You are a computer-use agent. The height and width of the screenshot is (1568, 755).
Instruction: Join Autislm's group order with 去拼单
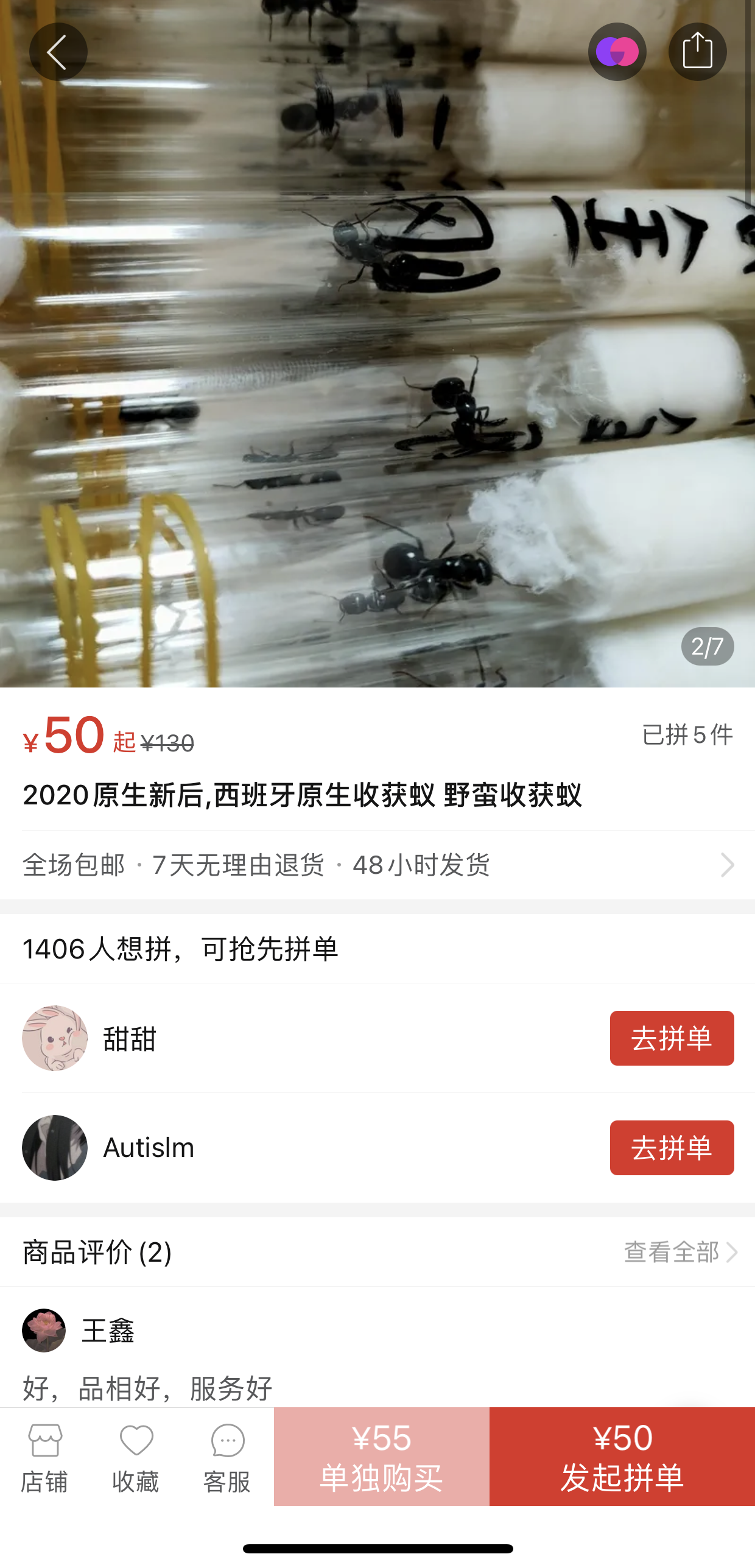672,1148
